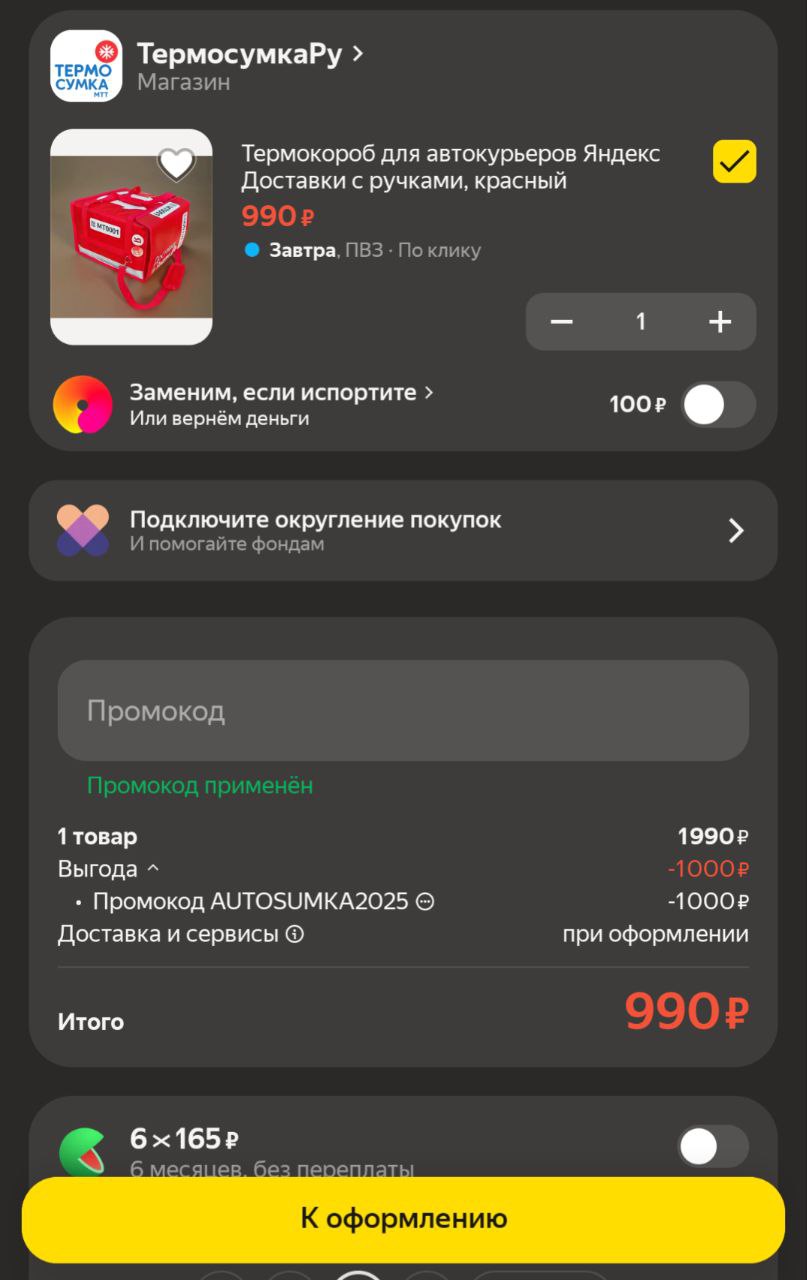
Task: Tap the Промокод input field
Action: click(x=402, y=711)
